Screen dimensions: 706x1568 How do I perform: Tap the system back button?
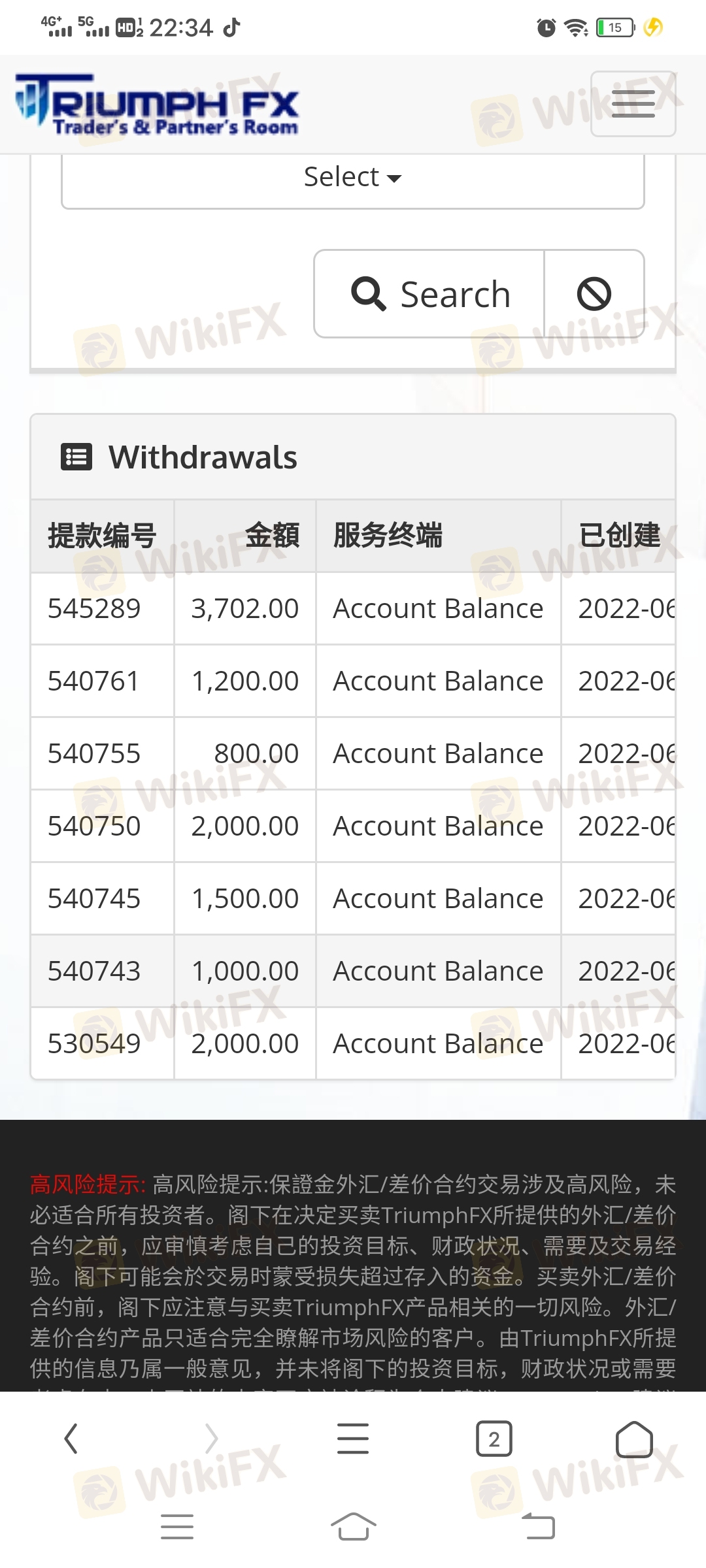coord(539,1527)
